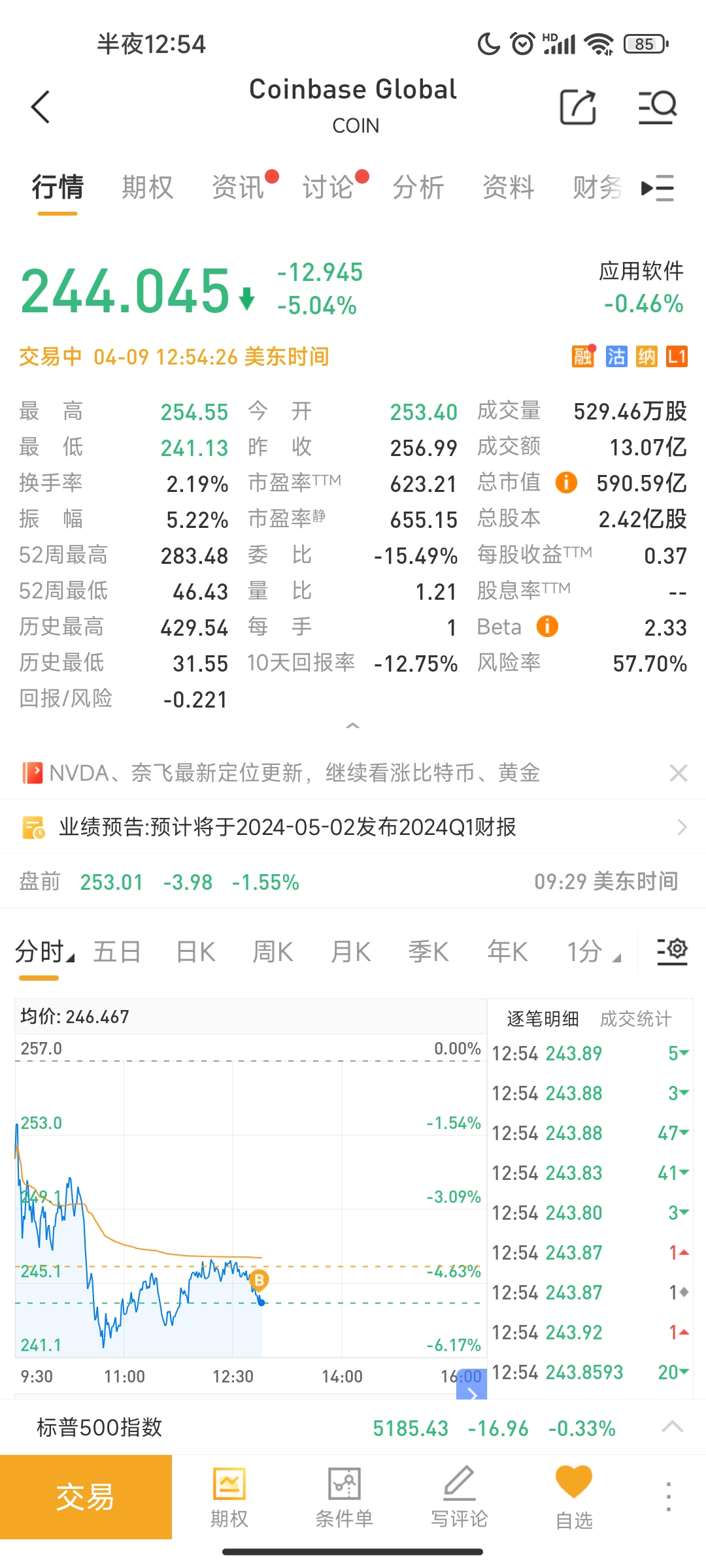
Task: Open the search list icon at top right
Action: [x=657, y=106]
